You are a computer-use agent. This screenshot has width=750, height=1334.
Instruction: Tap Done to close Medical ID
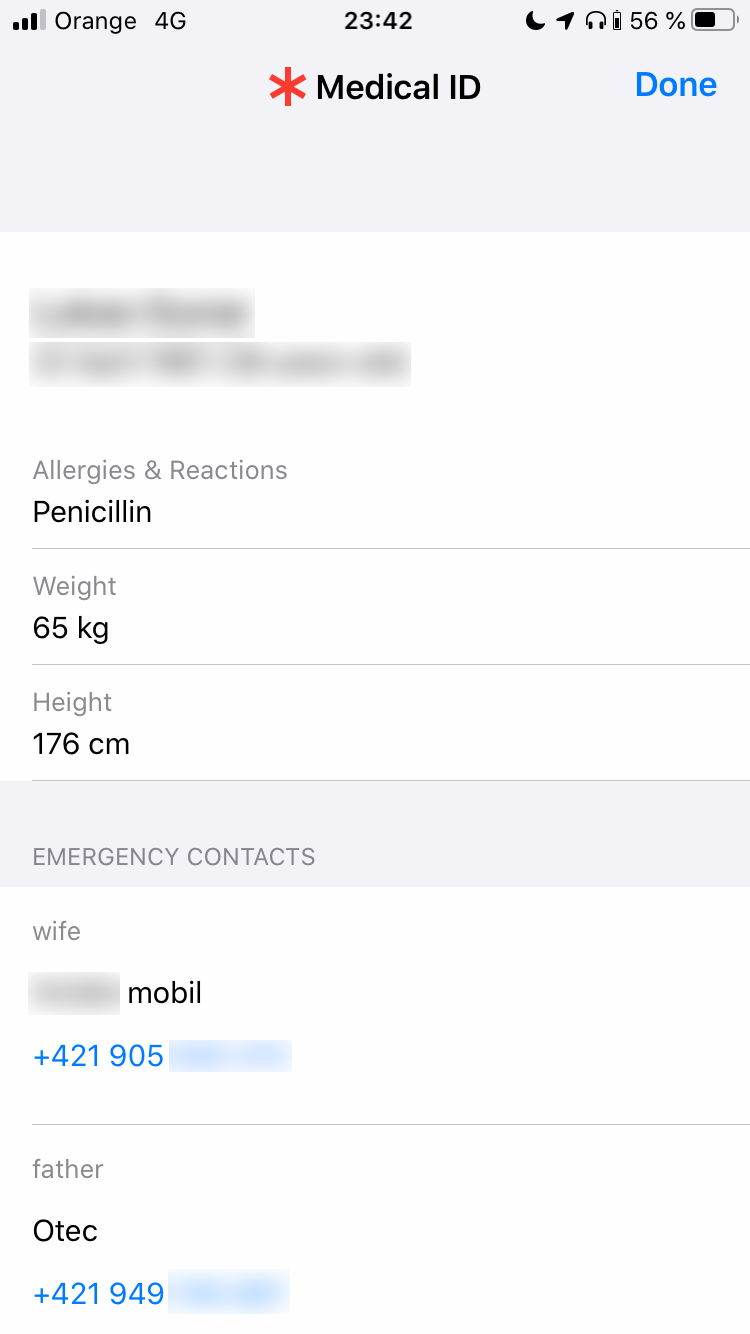point(676,85)
